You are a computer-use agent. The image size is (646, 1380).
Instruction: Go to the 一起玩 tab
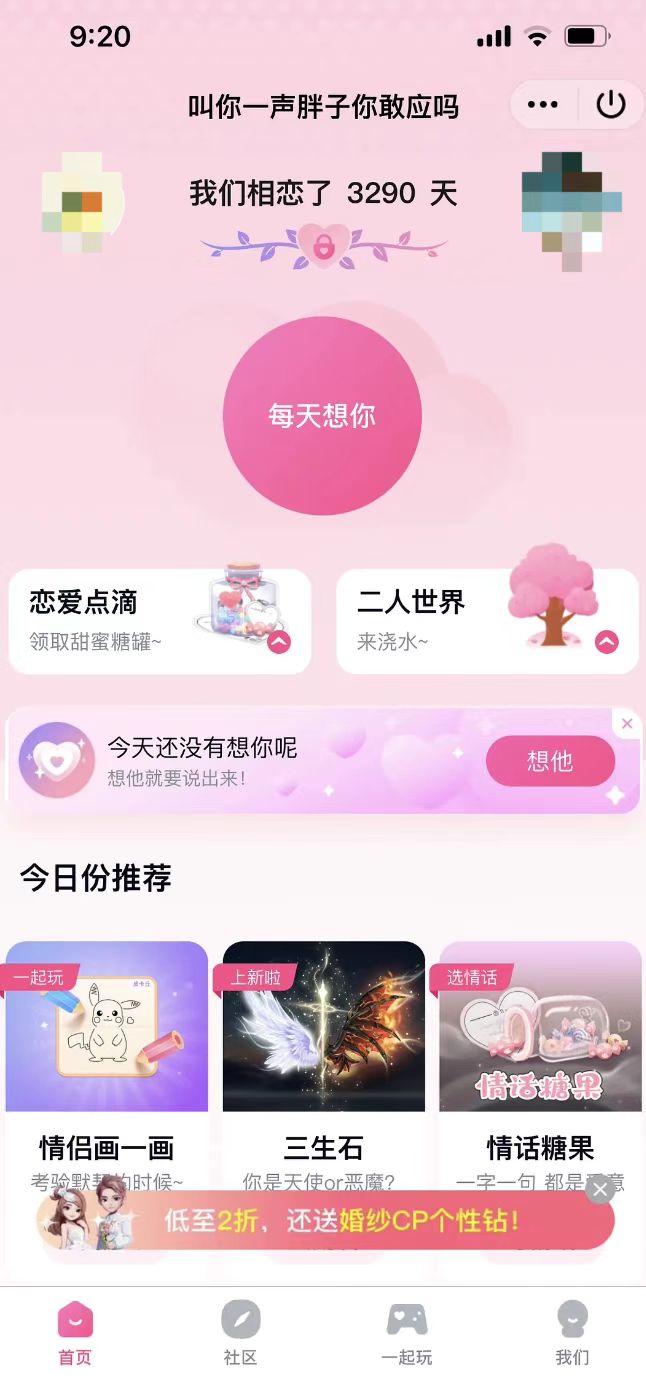(x=407, y=1332)
